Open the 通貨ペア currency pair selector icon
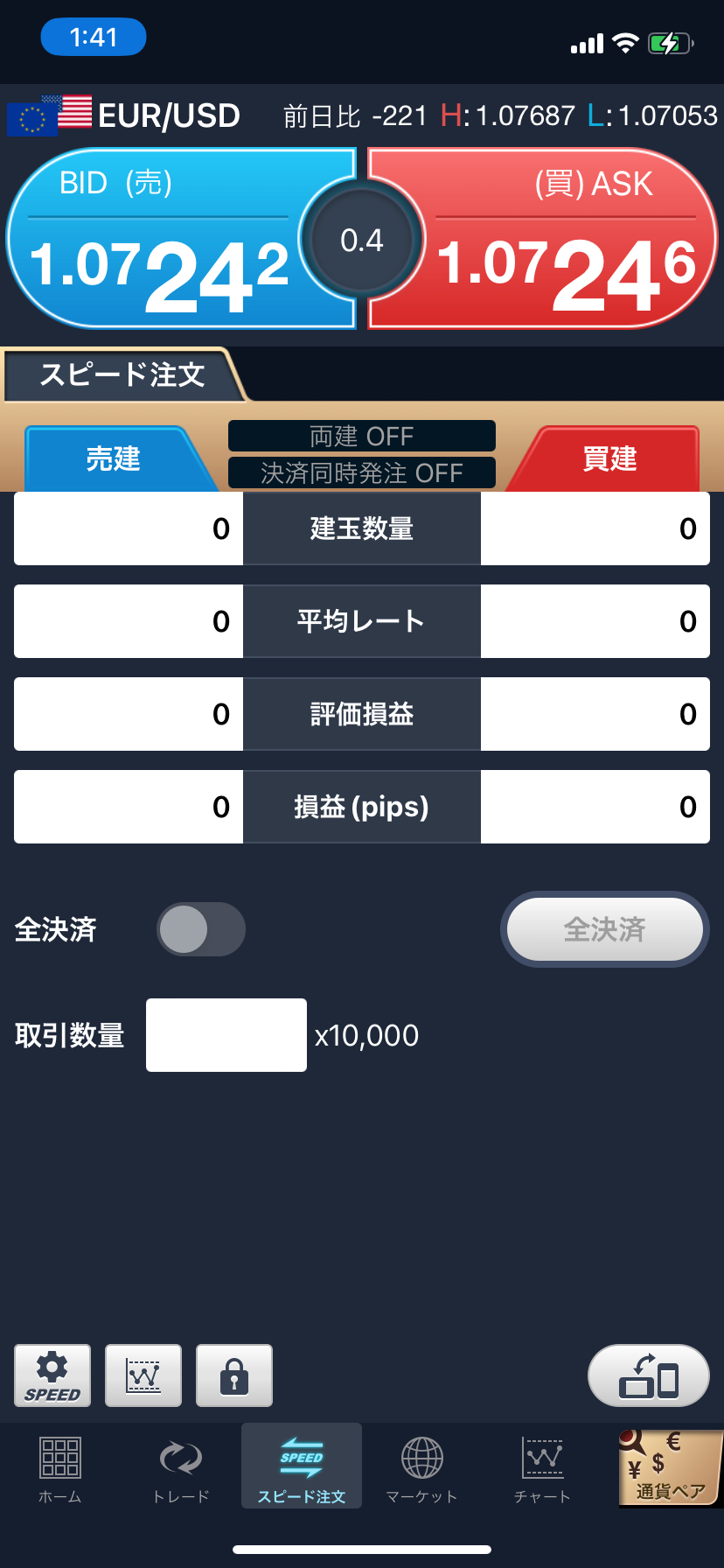Viewport: 724px width, 1568px height. coord(668,1466)
